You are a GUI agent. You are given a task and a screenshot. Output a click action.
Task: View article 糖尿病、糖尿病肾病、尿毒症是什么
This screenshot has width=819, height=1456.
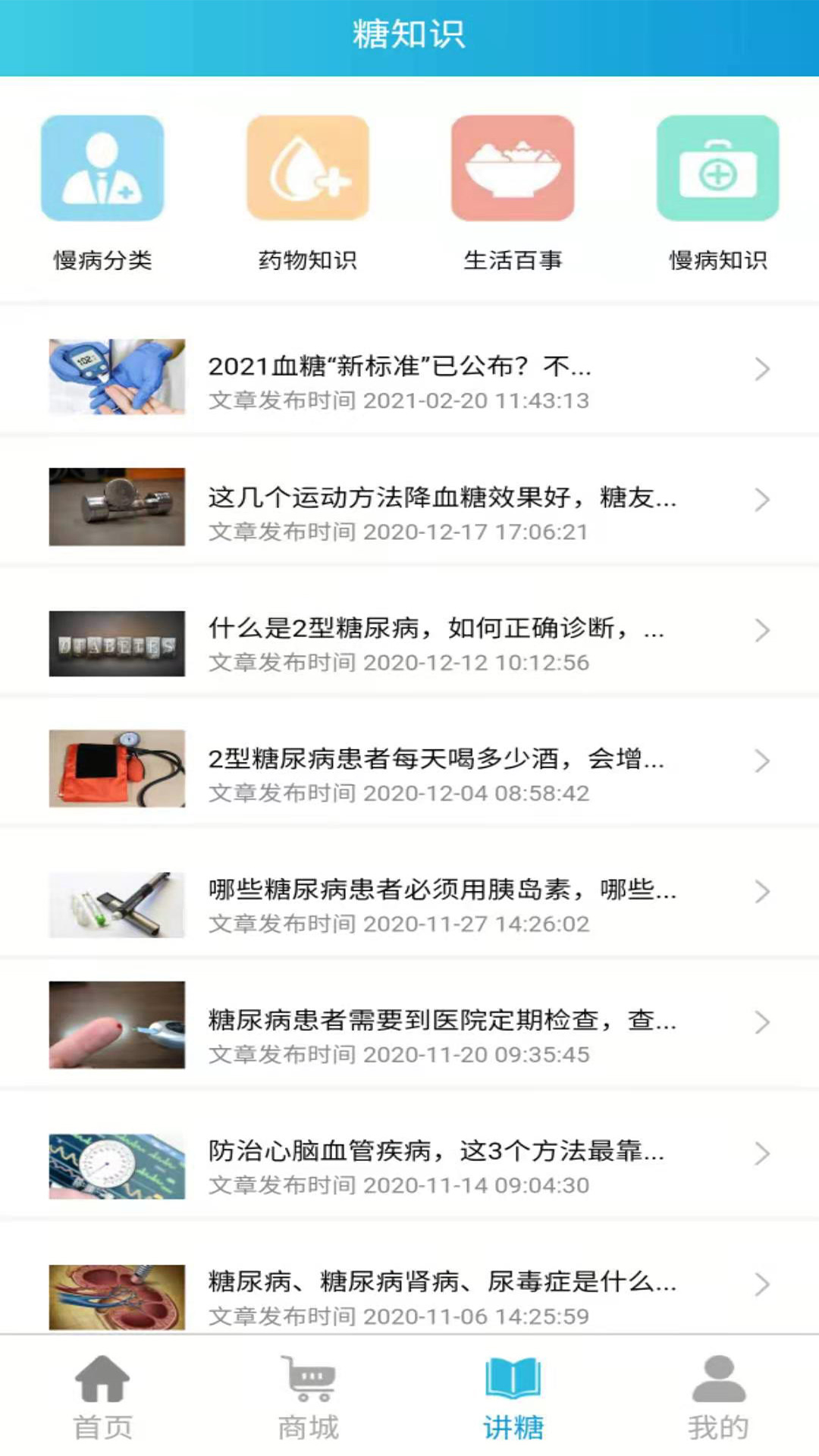click(x=409, y=1292)
